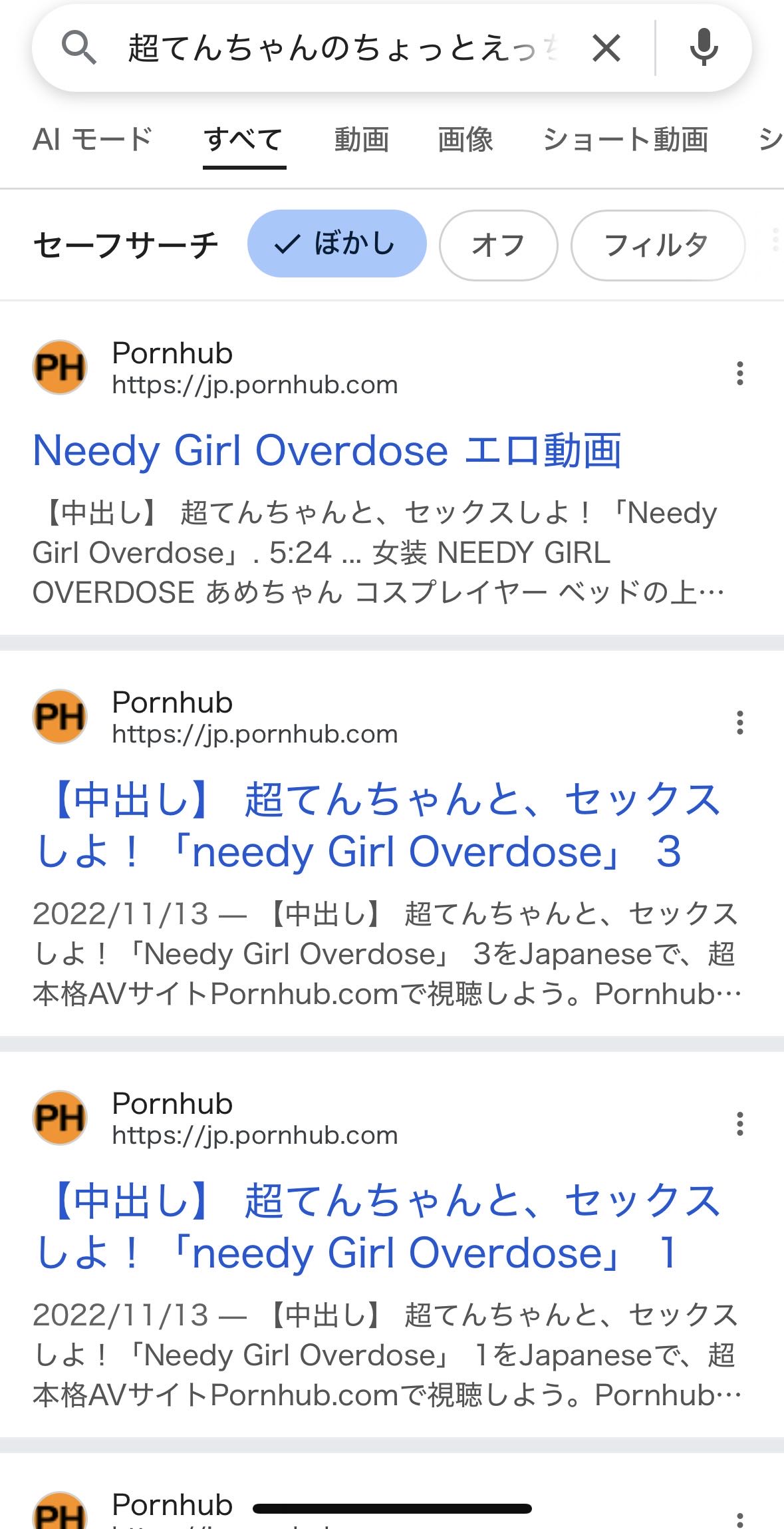Screen dimensions: 784x1529
Task: Open more options for the first result
Action: coord(739,373)
